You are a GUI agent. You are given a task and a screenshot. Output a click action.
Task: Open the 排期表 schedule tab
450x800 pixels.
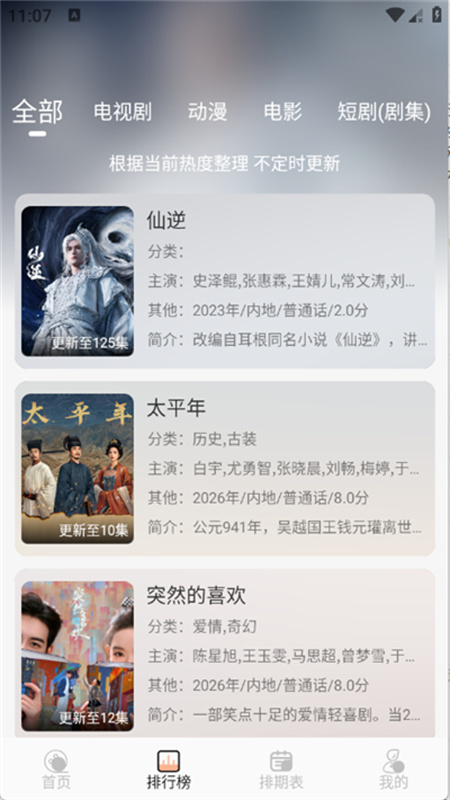pyautogui.click(x=281, y=769)
